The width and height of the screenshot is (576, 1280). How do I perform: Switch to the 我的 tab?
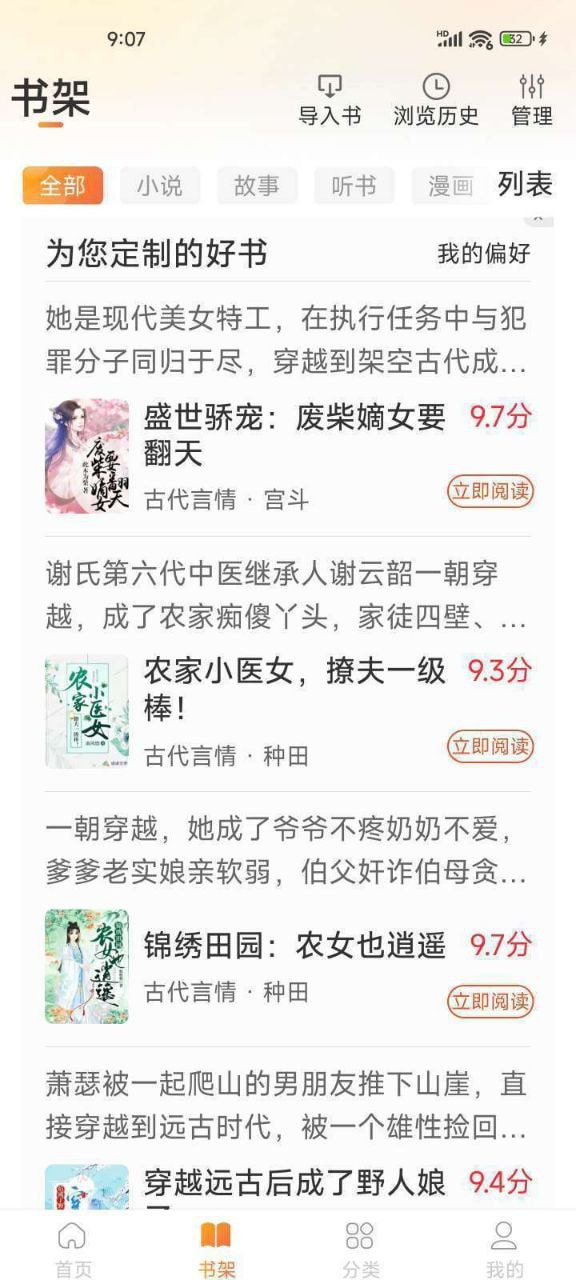point(504,1250)
